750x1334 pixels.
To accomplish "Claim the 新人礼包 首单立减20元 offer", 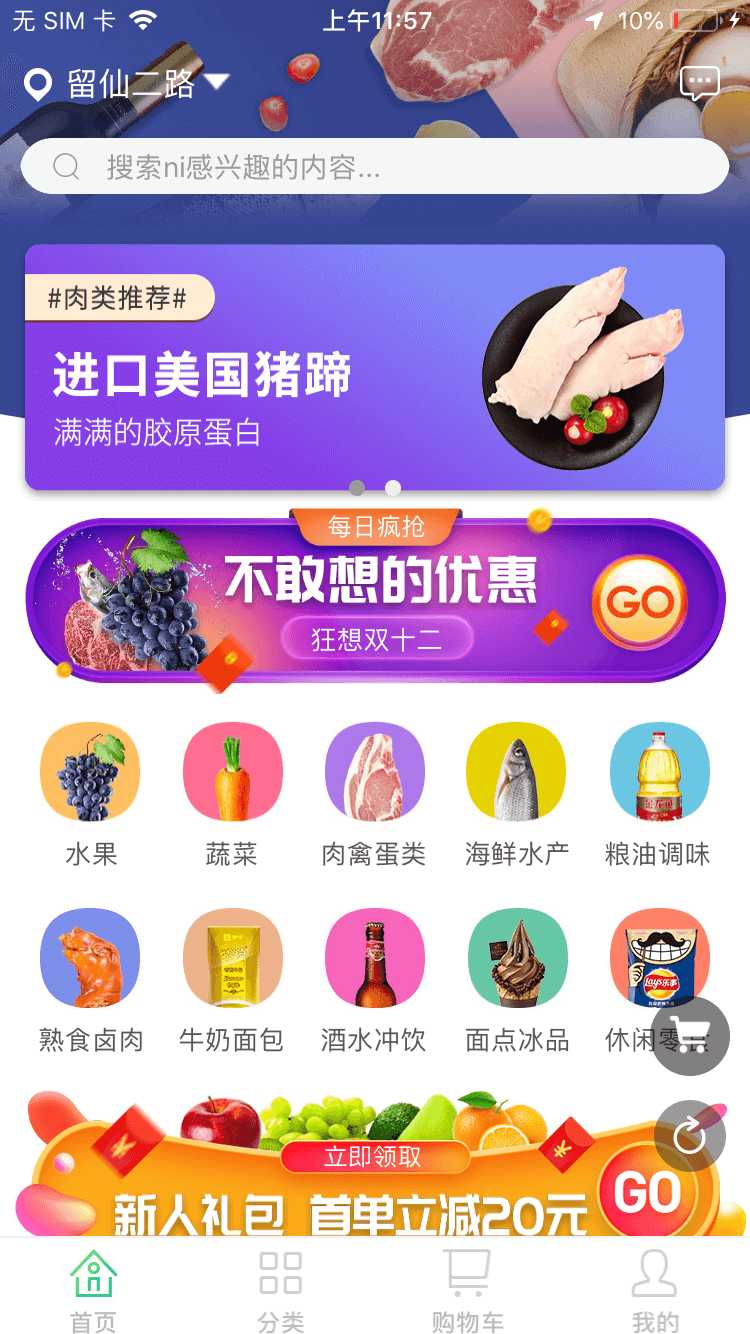I will click(x=375, y=1180).
